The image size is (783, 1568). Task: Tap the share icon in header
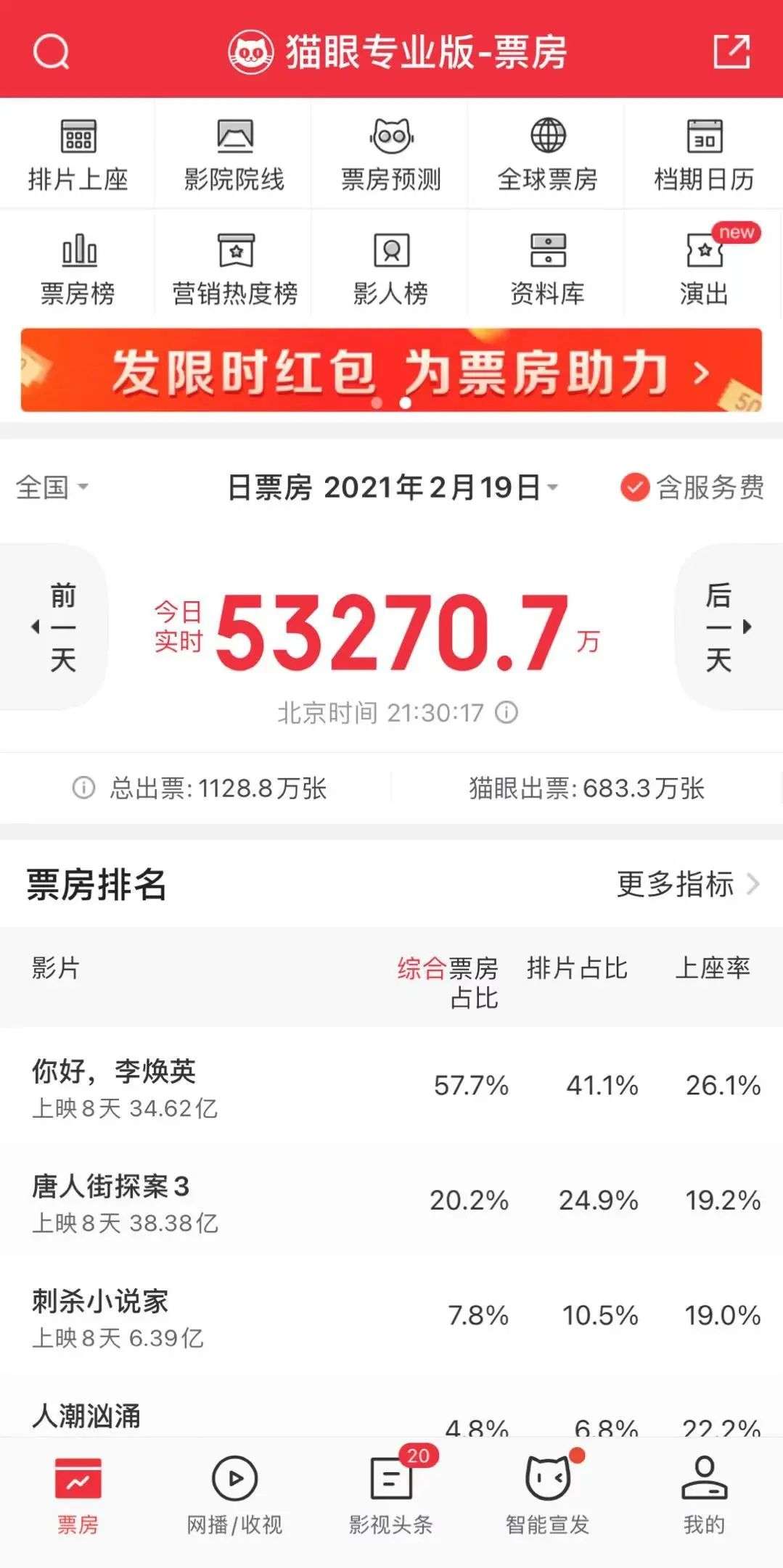coord(731,51)
